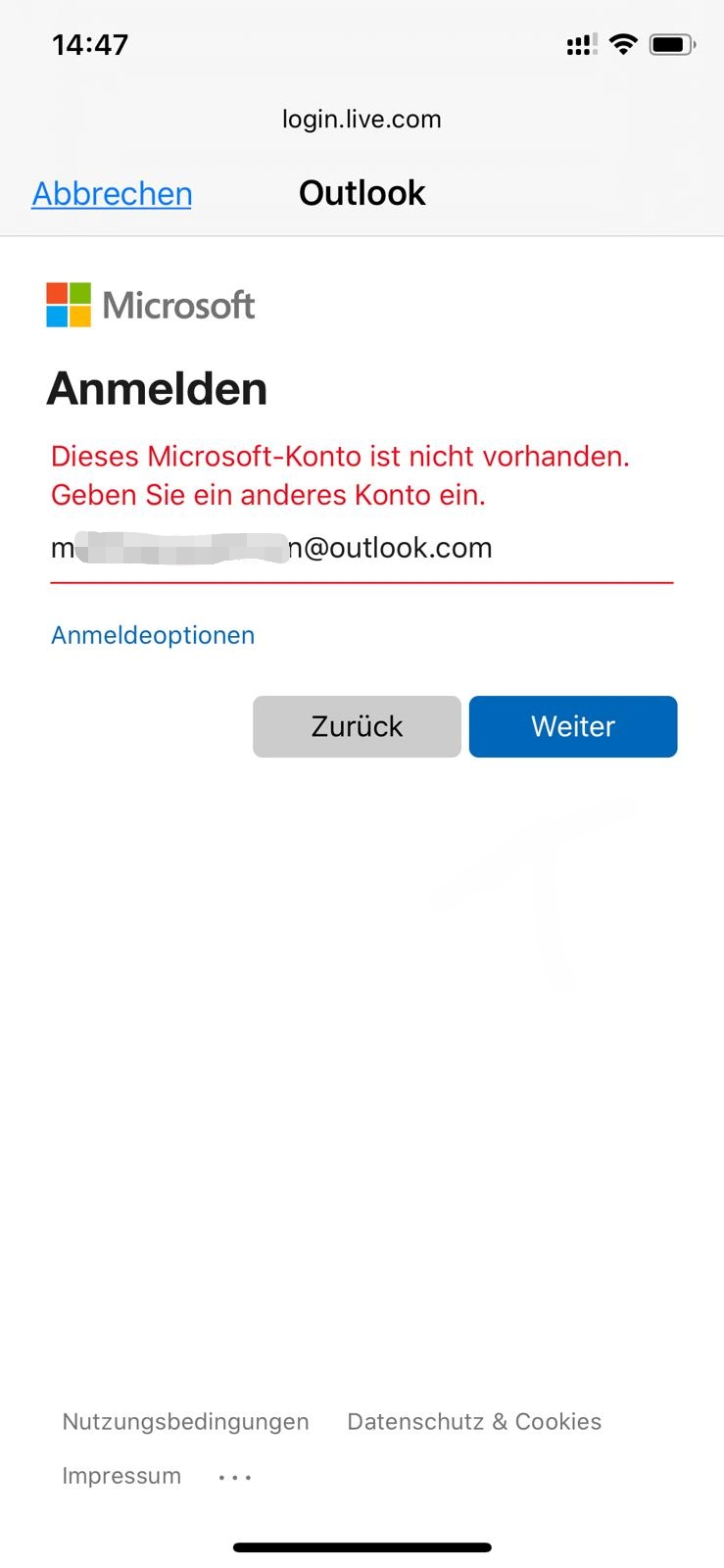Image resolution: width=724 pixels, height=1568 pixels.
Task: Open Nutzungsbedingungen terms link
Action: pyautogui.click(x=185, y=1422)
